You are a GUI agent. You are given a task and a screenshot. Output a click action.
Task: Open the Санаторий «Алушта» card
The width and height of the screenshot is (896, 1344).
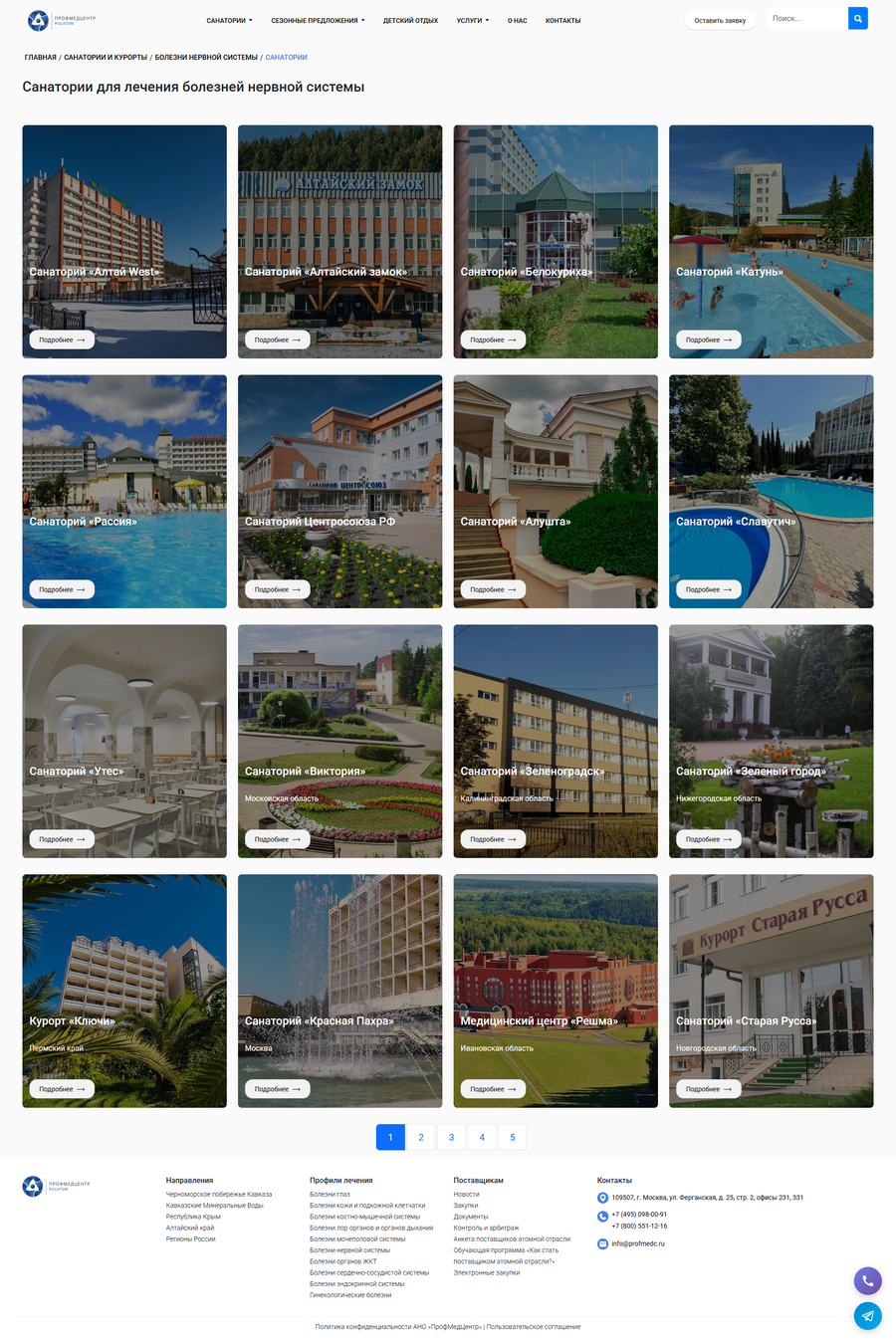tap(556, 492)
